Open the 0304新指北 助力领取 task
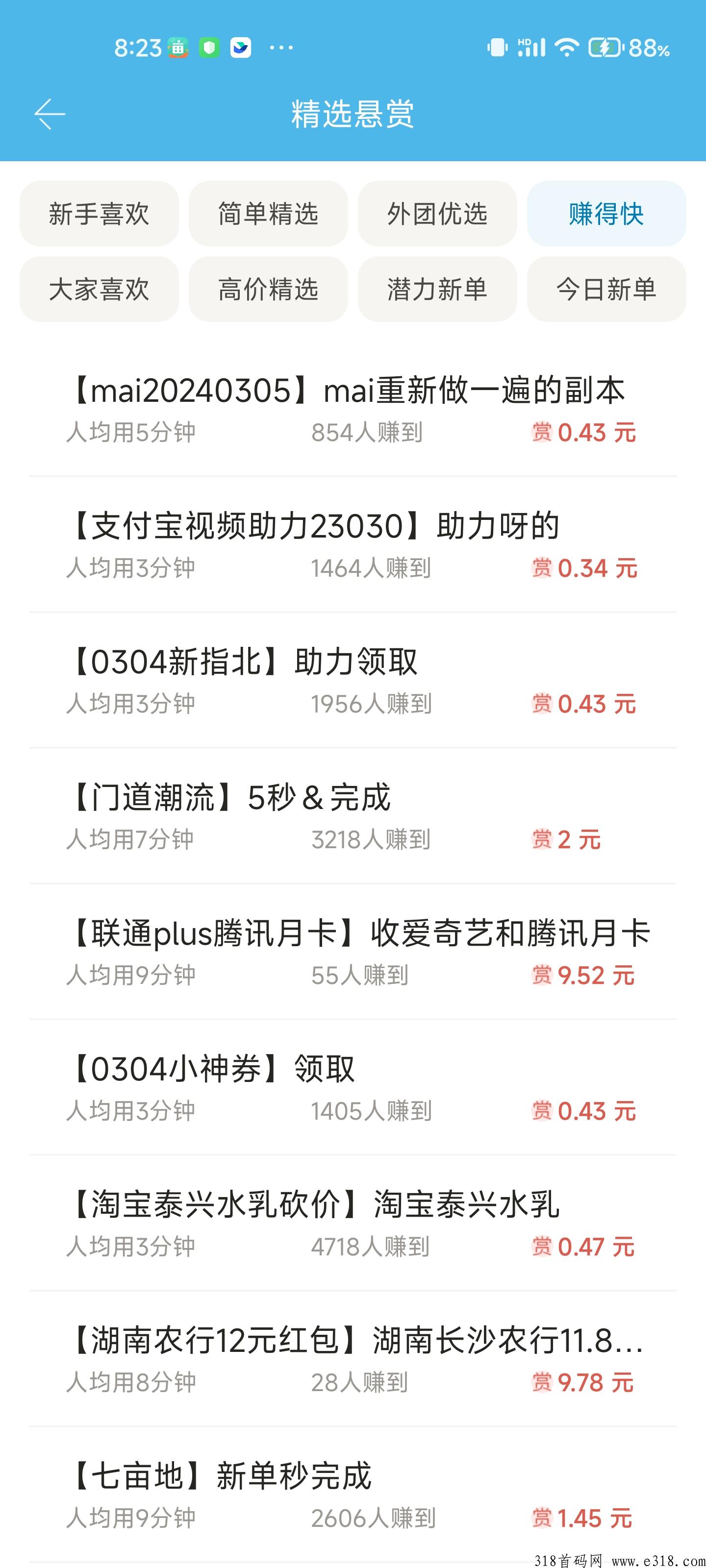The width and height of the screenshot is (706, 1568). pos(353,681)
